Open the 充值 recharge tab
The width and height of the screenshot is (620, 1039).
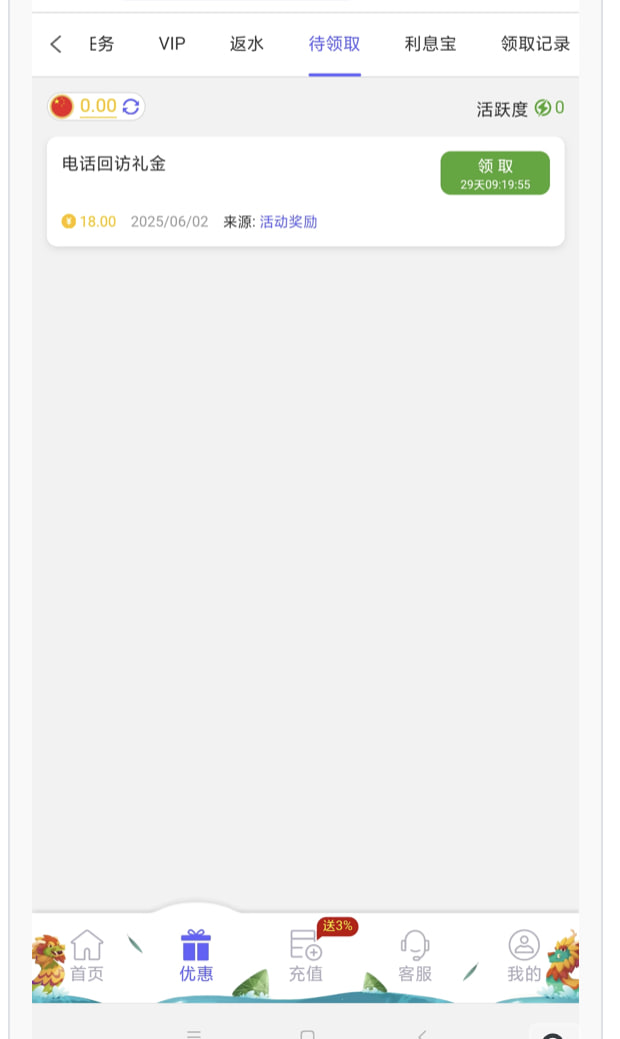[306, 956]
